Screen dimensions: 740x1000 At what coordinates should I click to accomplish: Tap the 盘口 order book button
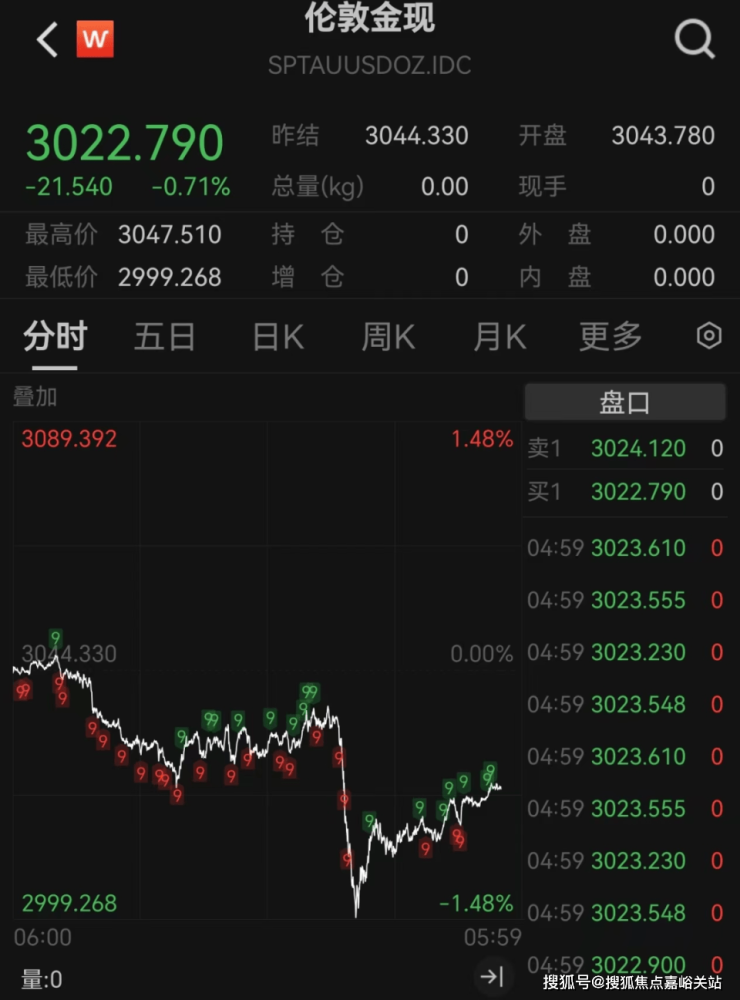coord(625,402)
